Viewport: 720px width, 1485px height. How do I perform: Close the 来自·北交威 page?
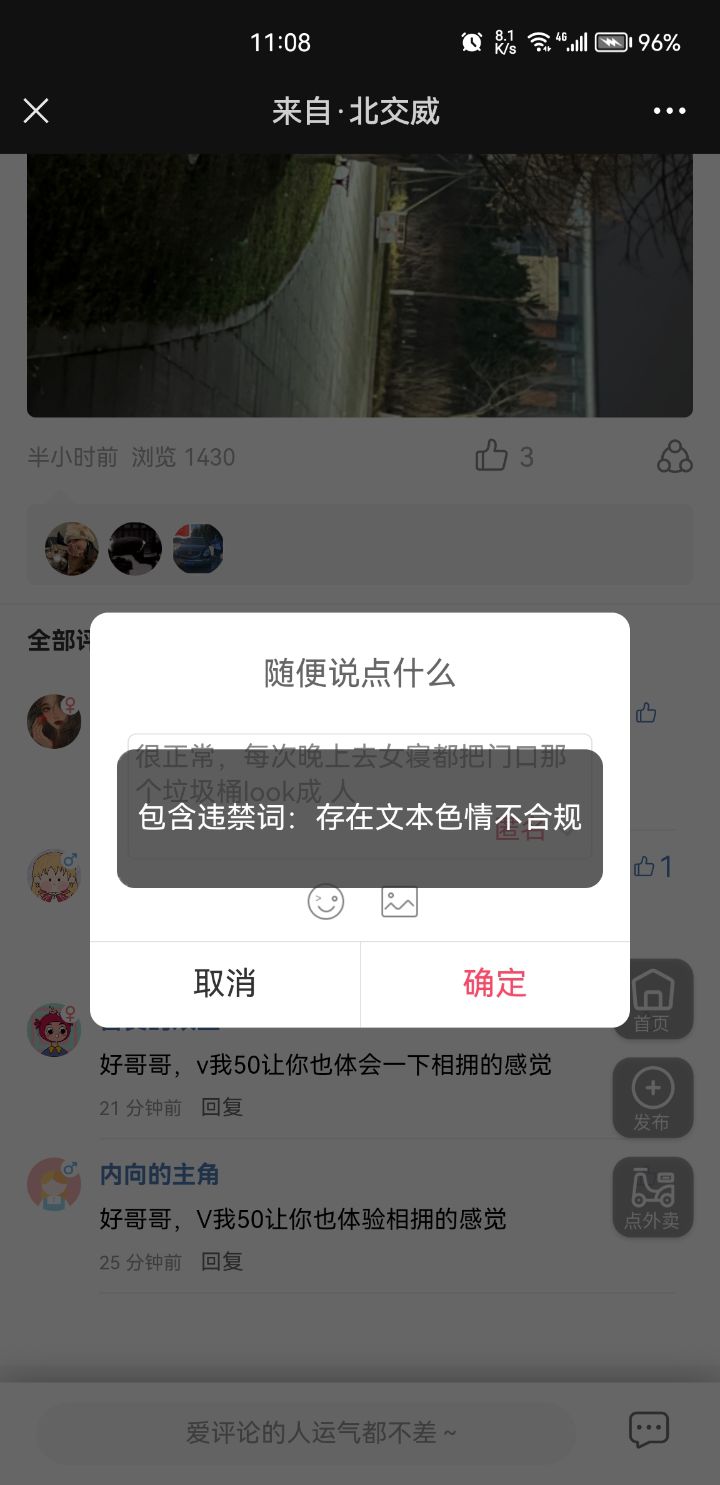tap(36, 111)
